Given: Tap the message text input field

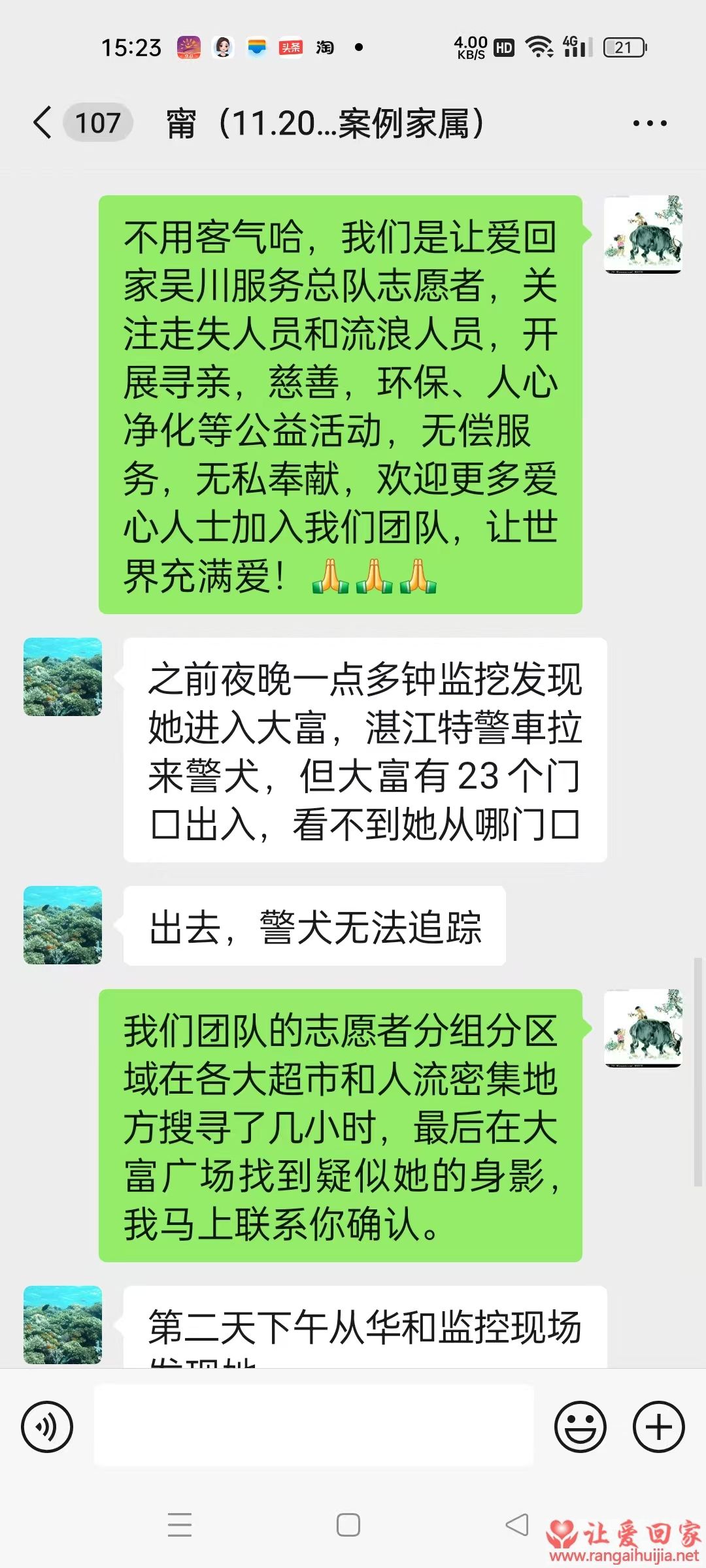Looking at the screenshot, I should (x=314, y=1427).
